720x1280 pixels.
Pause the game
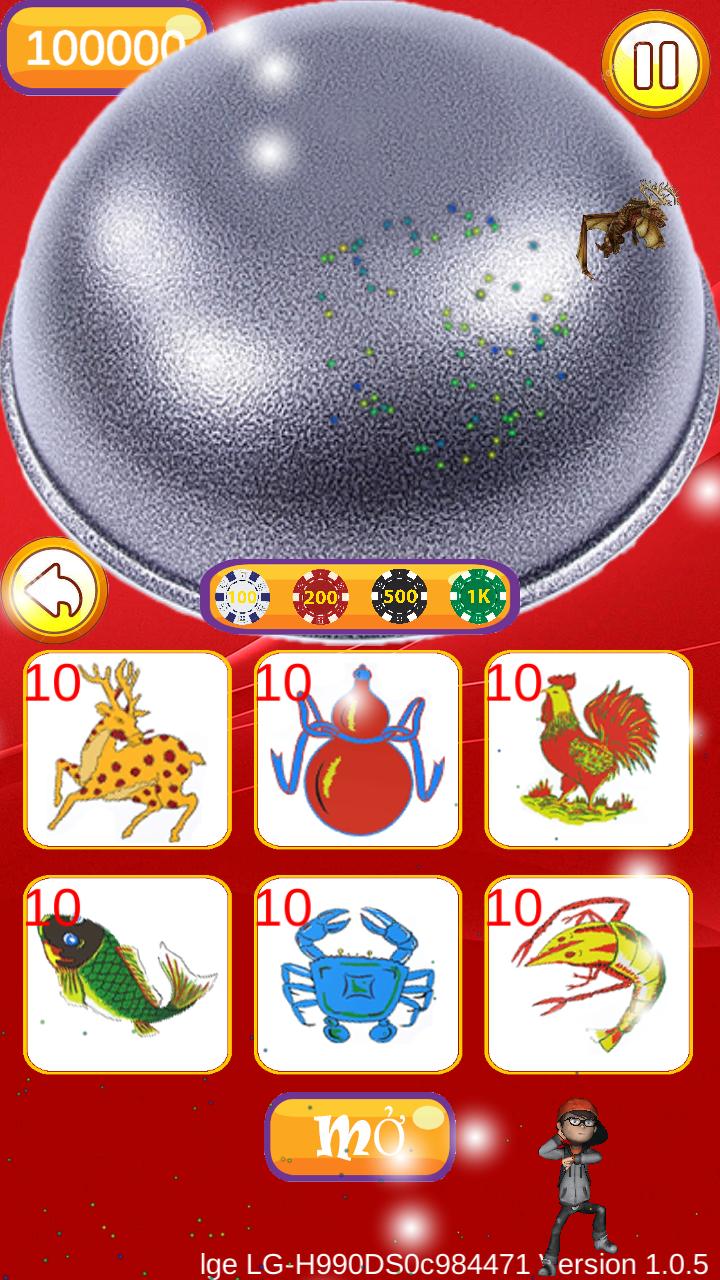[656, 64]
